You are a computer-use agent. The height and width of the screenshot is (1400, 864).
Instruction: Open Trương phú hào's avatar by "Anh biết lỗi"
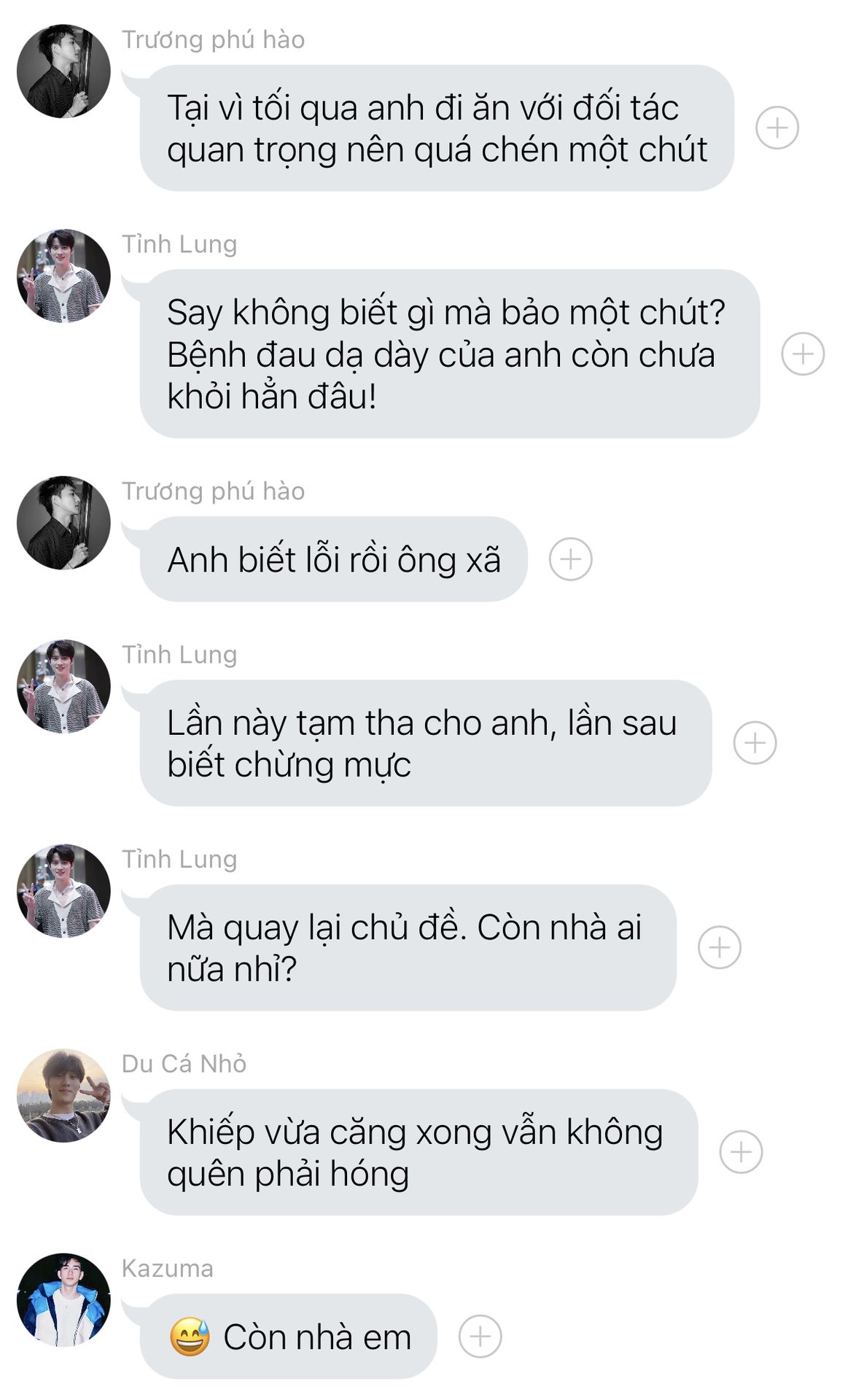click(x=63, y=523)
